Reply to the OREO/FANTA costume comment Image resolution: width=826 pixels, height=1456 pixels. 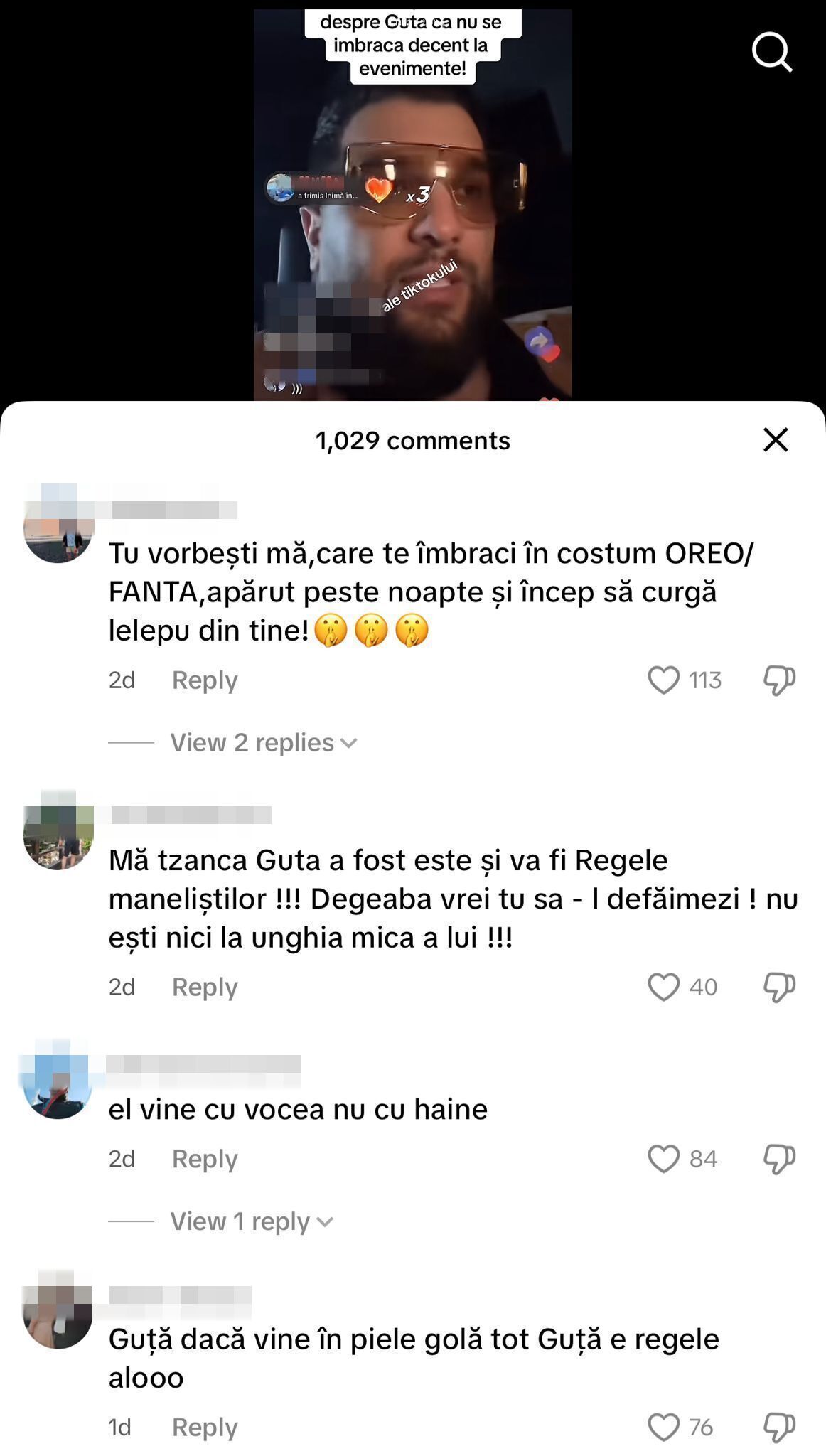click(204, 680)
